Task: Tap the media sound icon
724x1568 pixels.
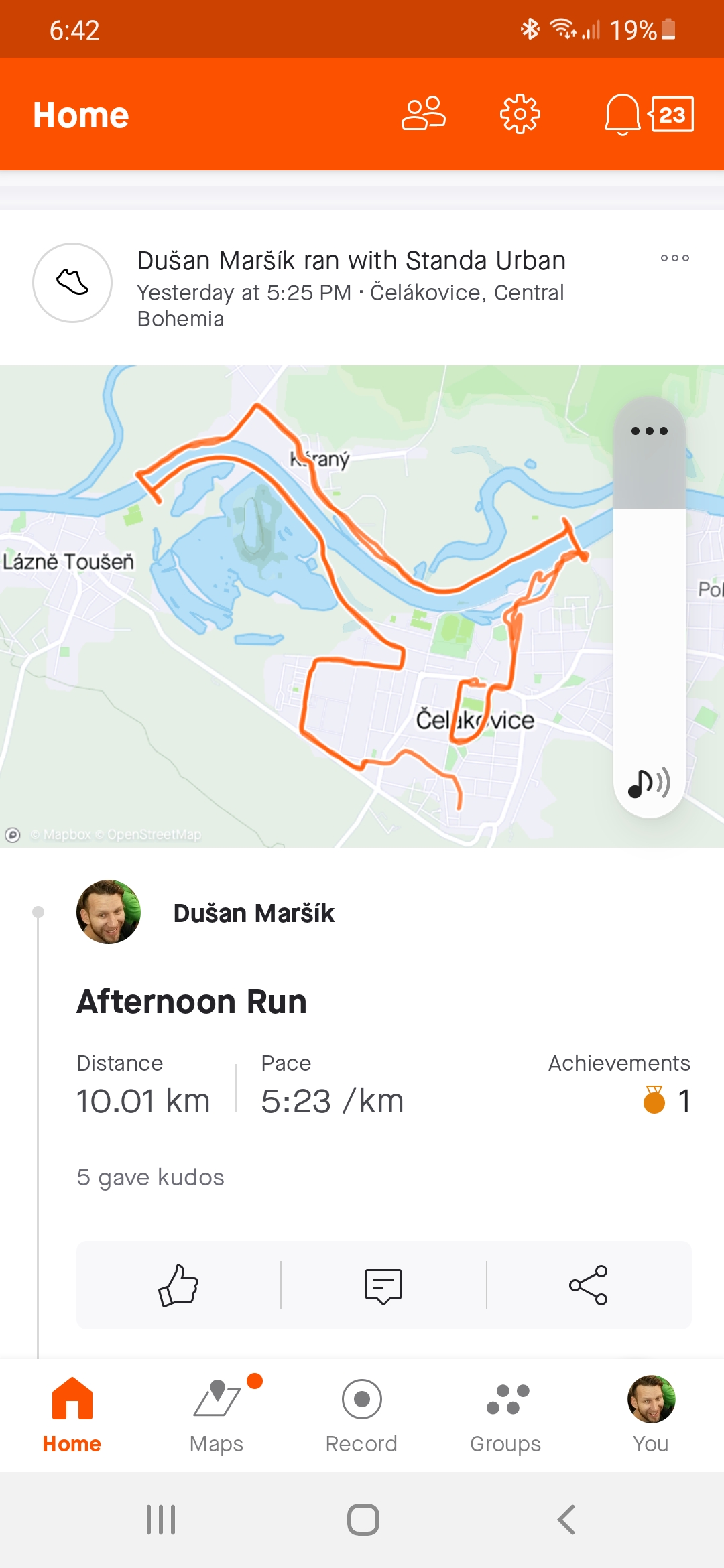Action: [x=649, y=782]
